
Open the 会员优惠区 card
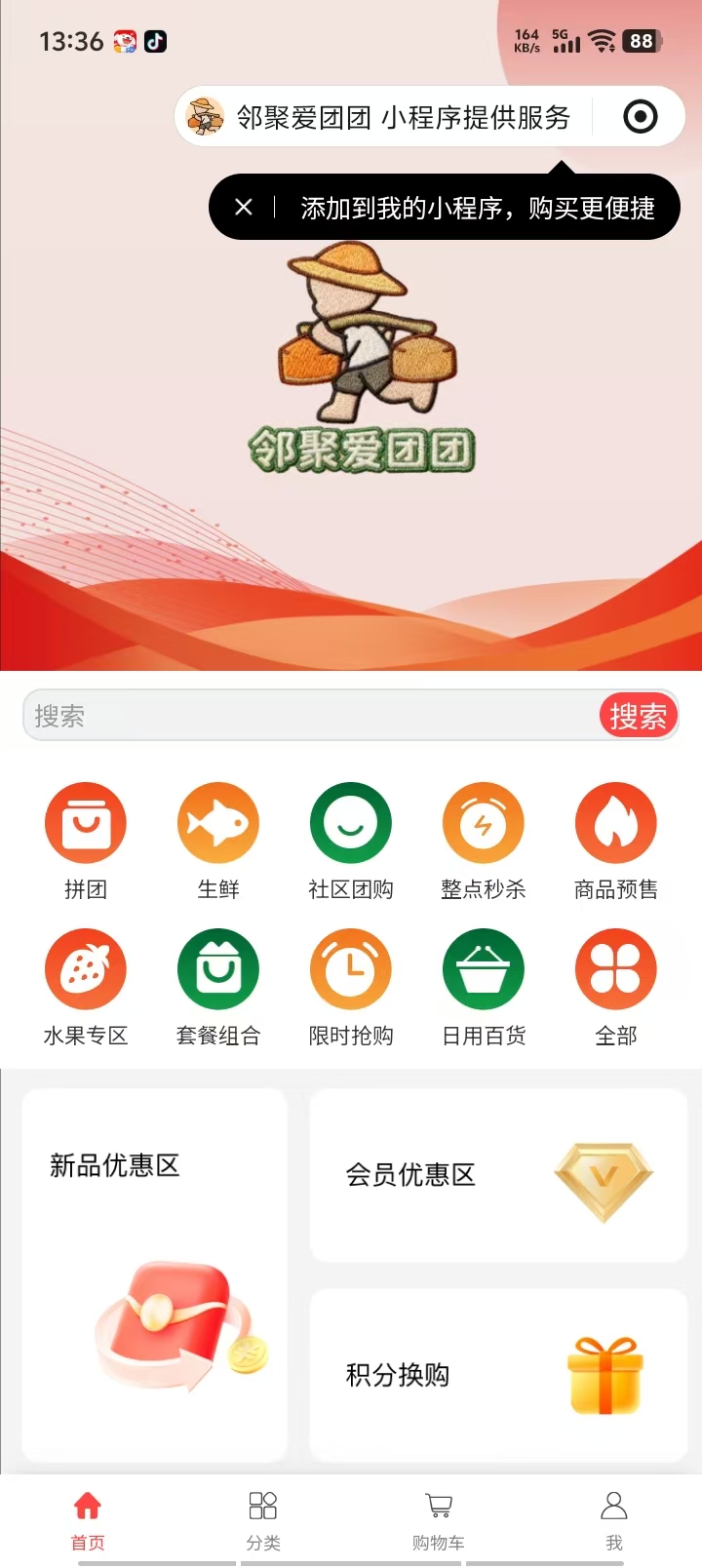pos(498,1175)
